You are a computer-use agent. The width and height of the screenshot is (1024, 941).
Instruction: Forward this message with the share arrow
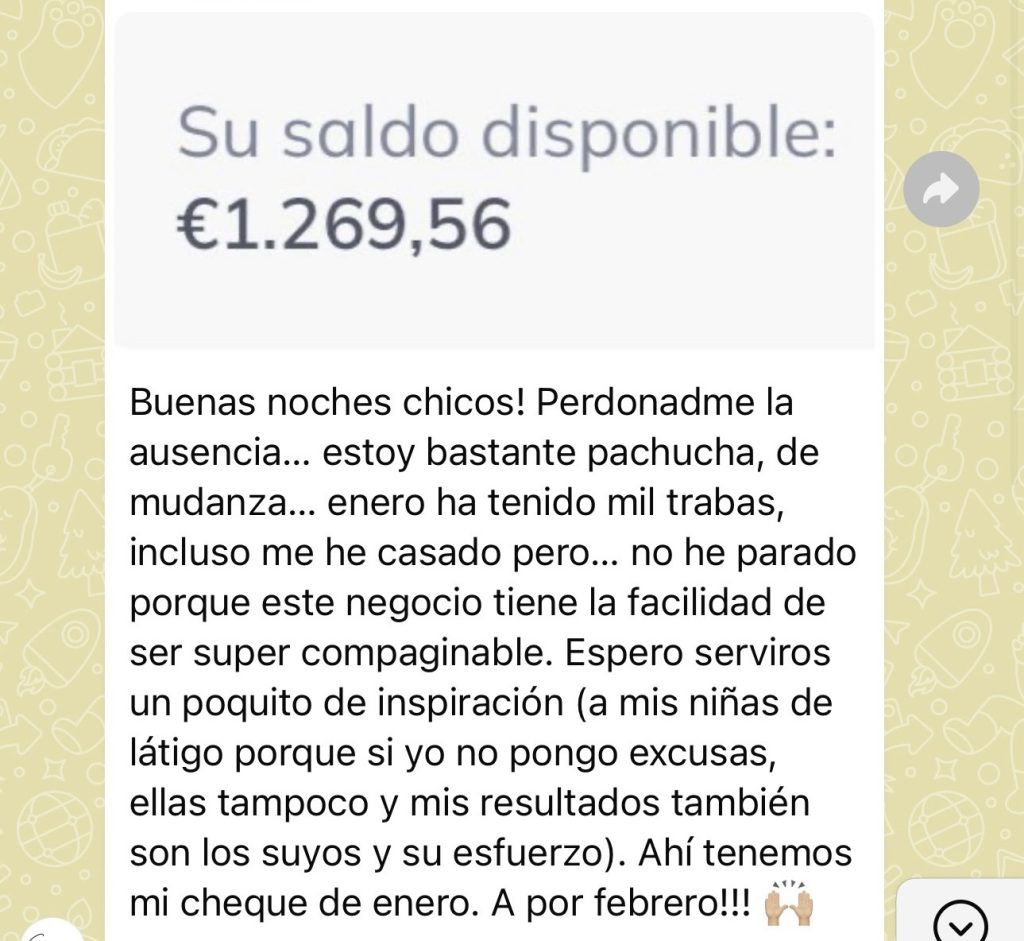tap(940, 189)
